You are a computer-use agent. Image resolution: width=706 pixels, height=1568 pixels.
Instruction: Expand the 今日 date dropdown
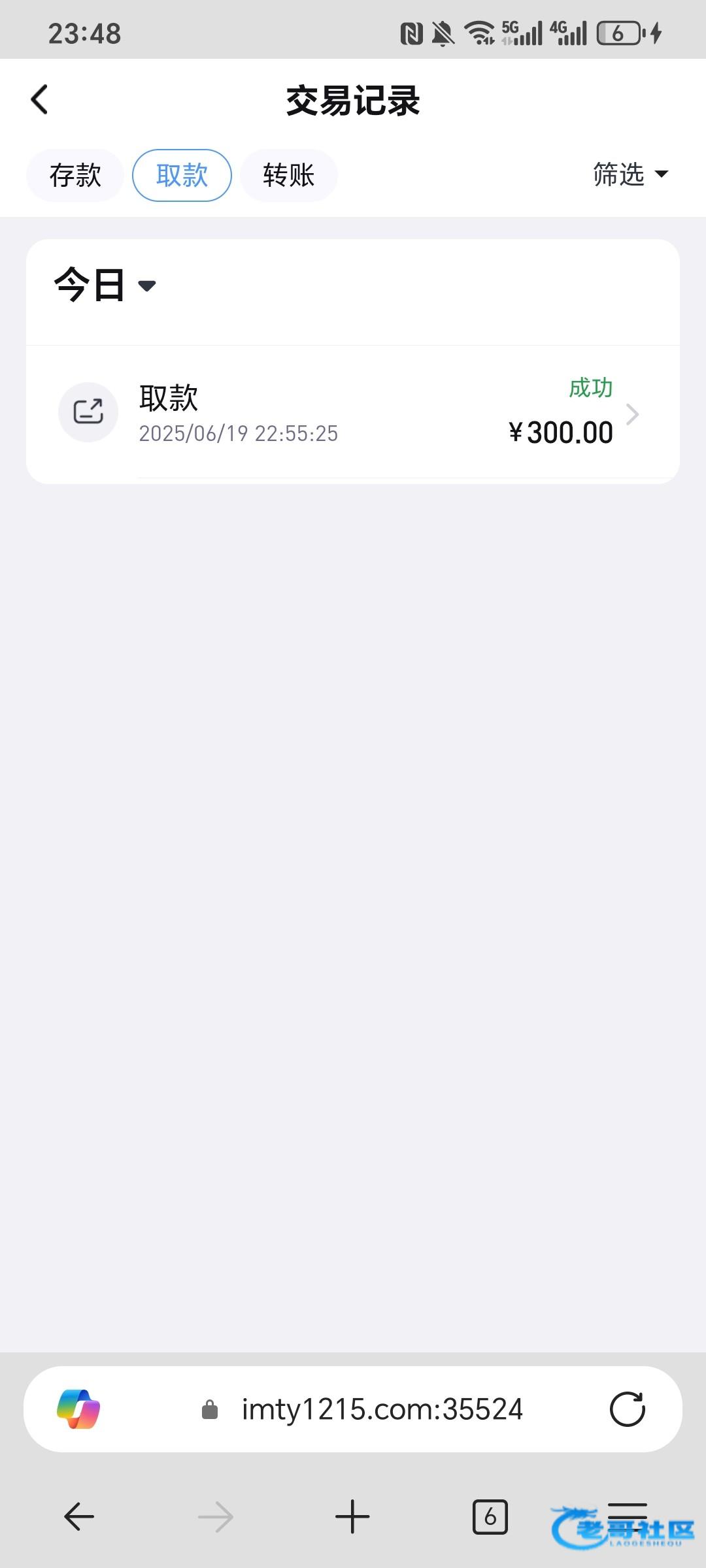[x=105, y=285]
